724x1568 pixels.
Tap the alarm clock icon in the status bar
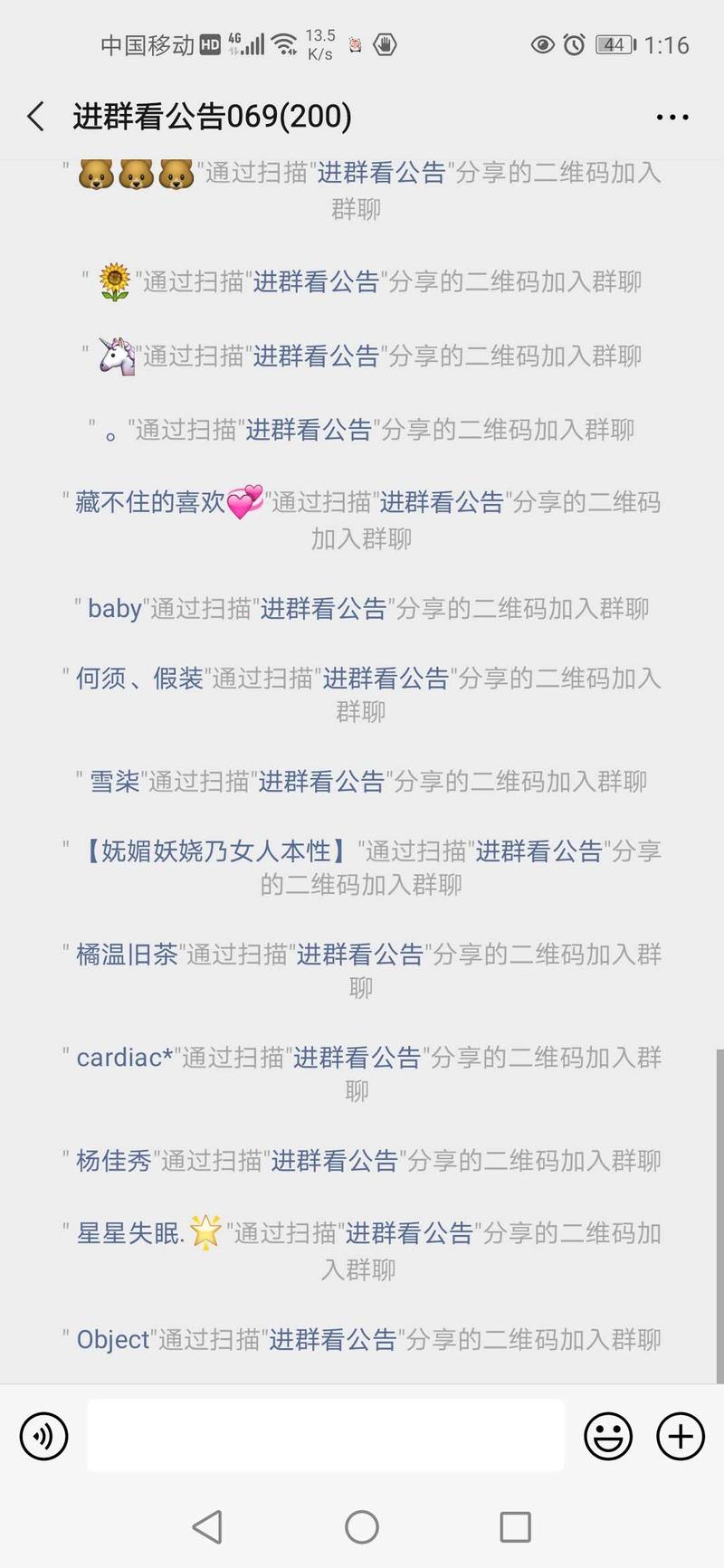tap(575, 43)
